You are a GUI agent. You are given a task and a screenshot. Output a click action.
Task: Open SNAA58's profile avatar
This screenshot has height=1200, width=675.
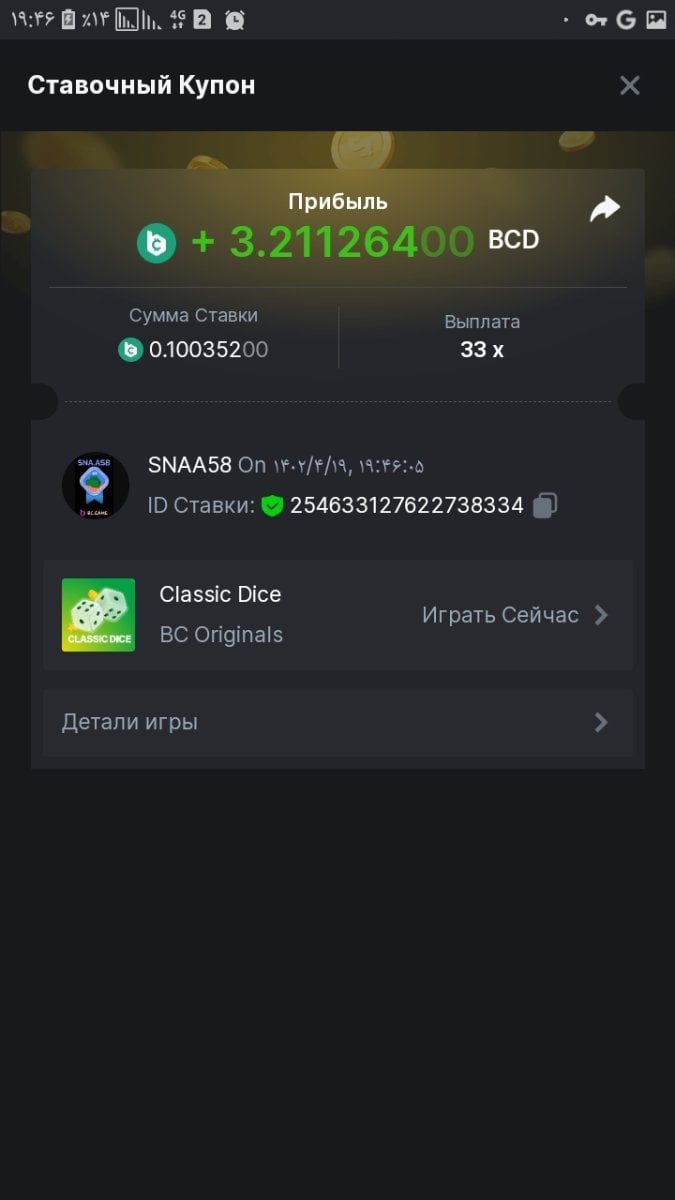pyautogui.click(x=96, y=486)
